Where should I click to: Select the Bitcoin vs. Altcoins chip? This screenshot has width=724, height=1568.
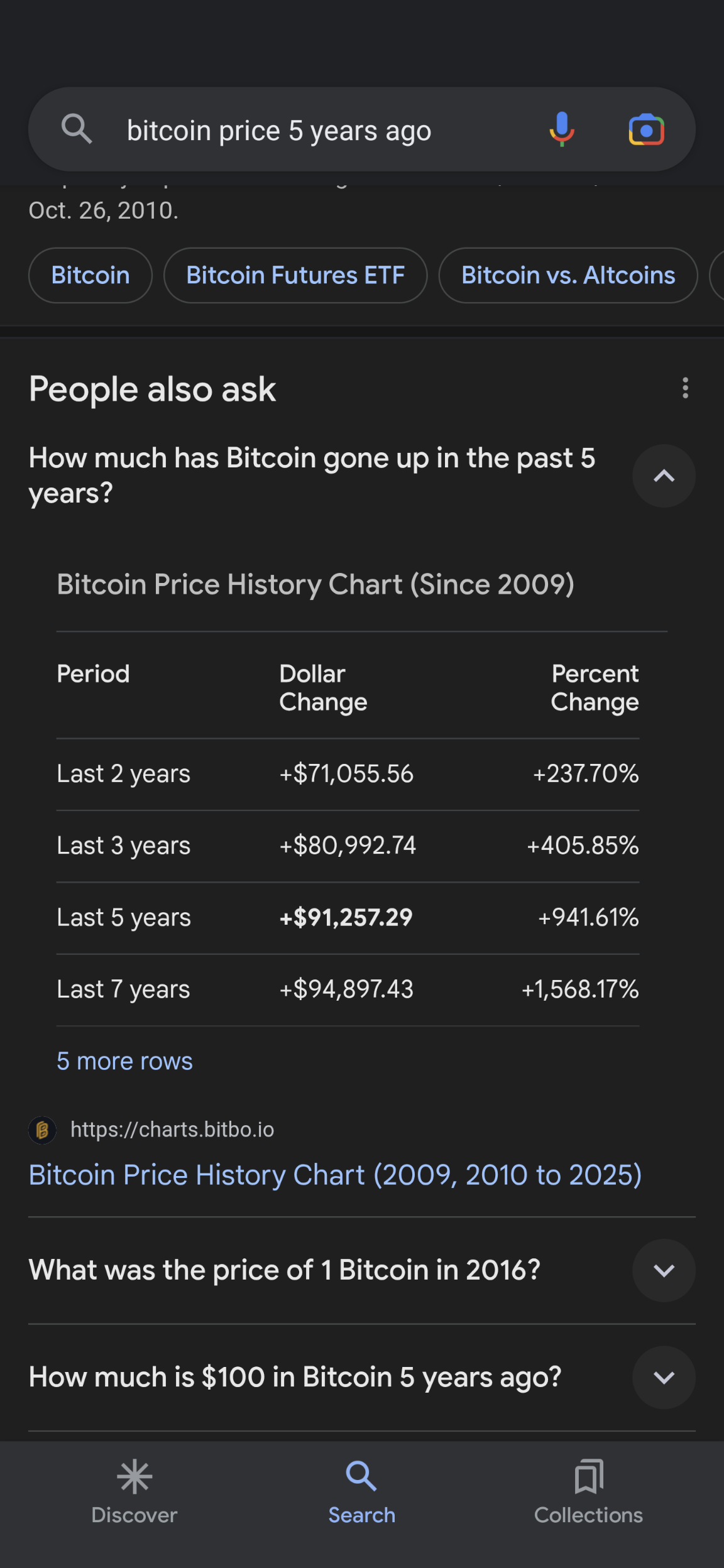568,275
